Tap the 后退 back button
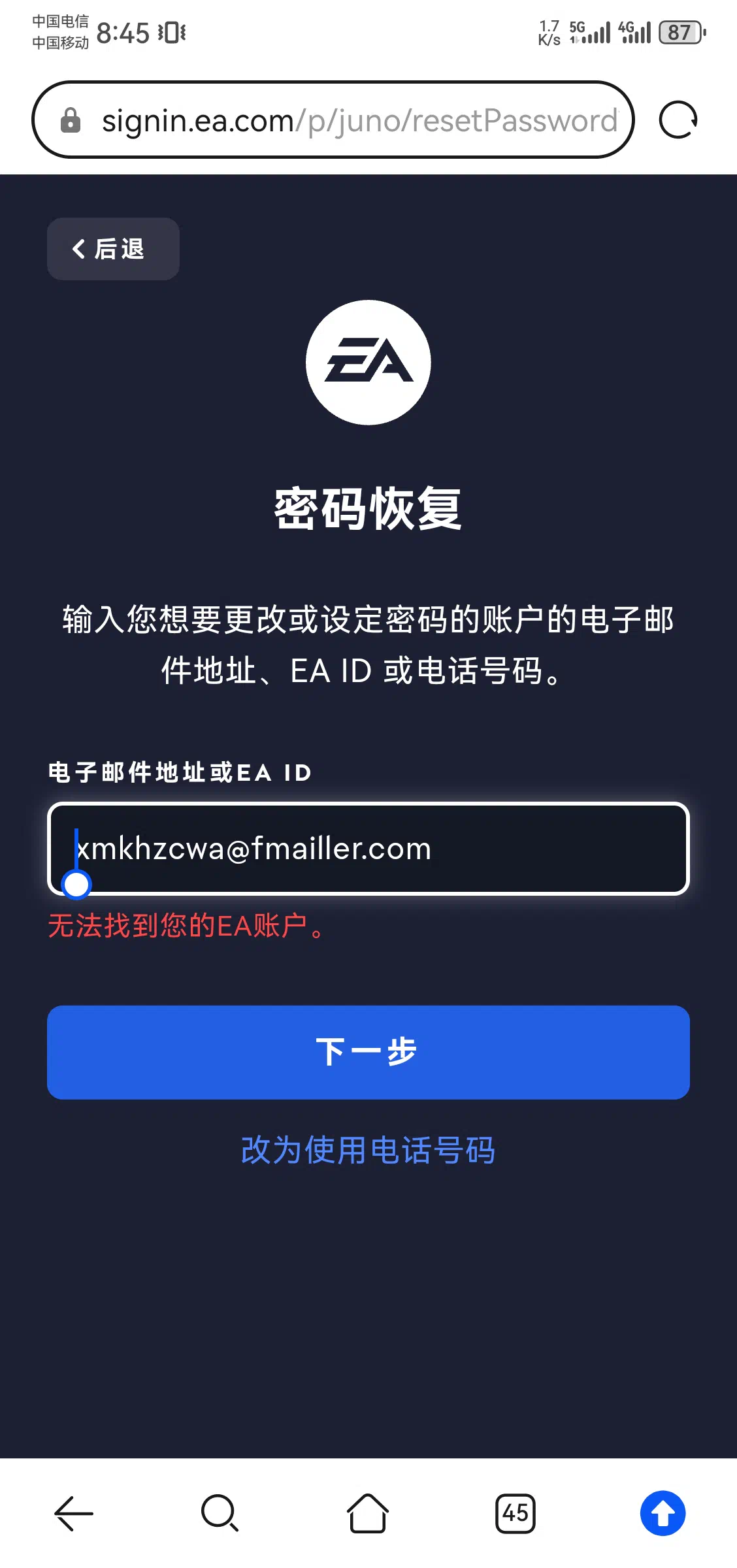 click(113, 249)
